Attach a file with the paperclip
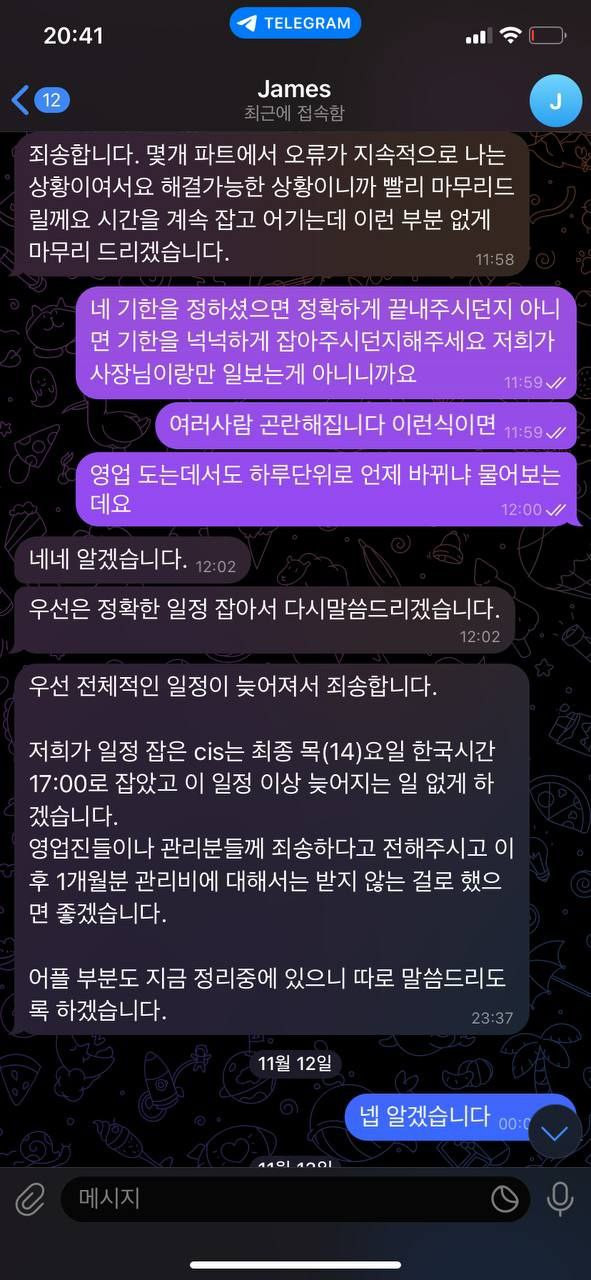 pyautogui.click(x=30, y=1198)
